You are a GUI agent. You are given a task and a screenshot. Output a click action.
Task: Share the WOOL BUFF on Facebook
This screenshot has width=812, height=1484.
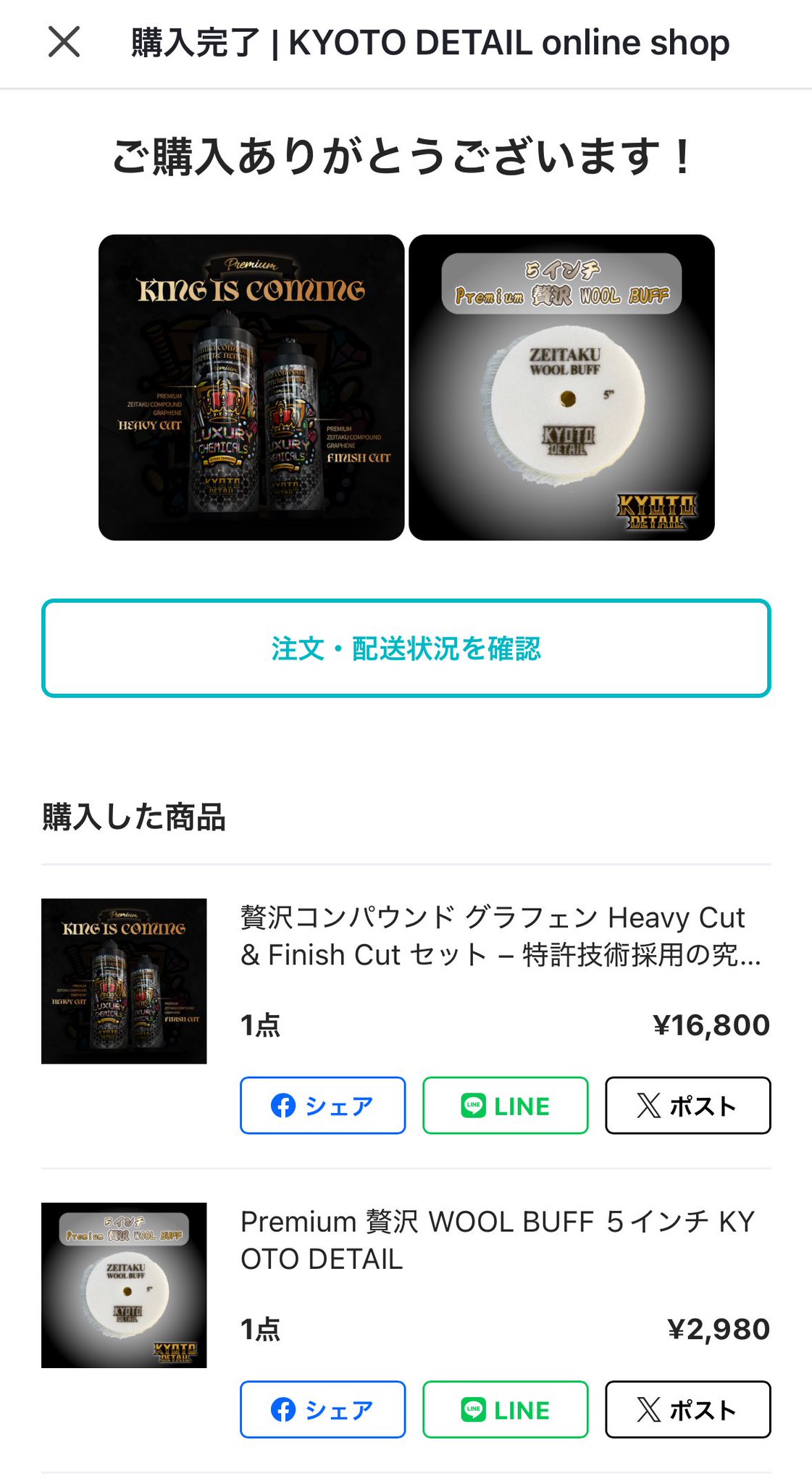(323, 1409)
